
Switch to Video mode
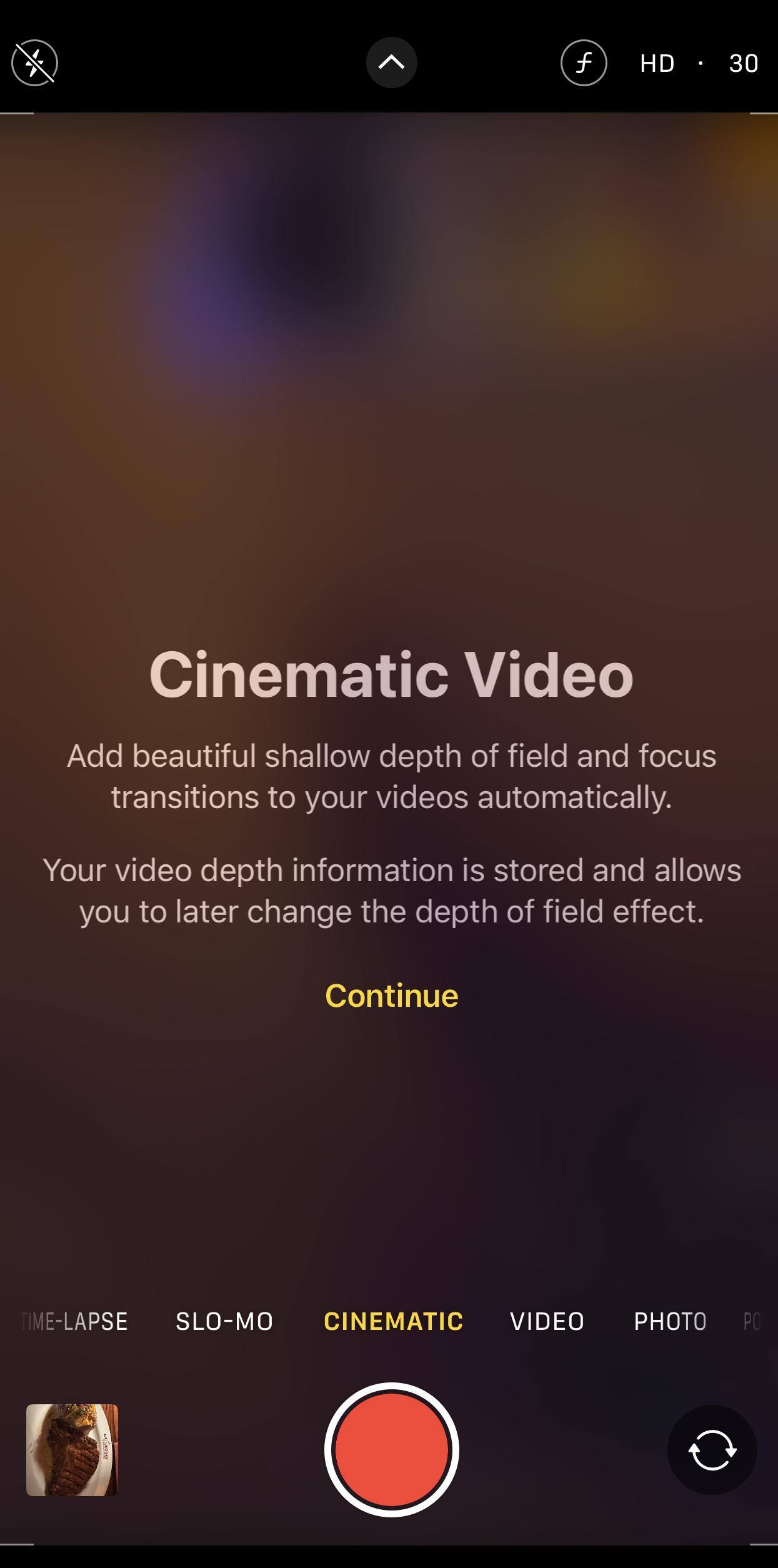(547, 1322)
